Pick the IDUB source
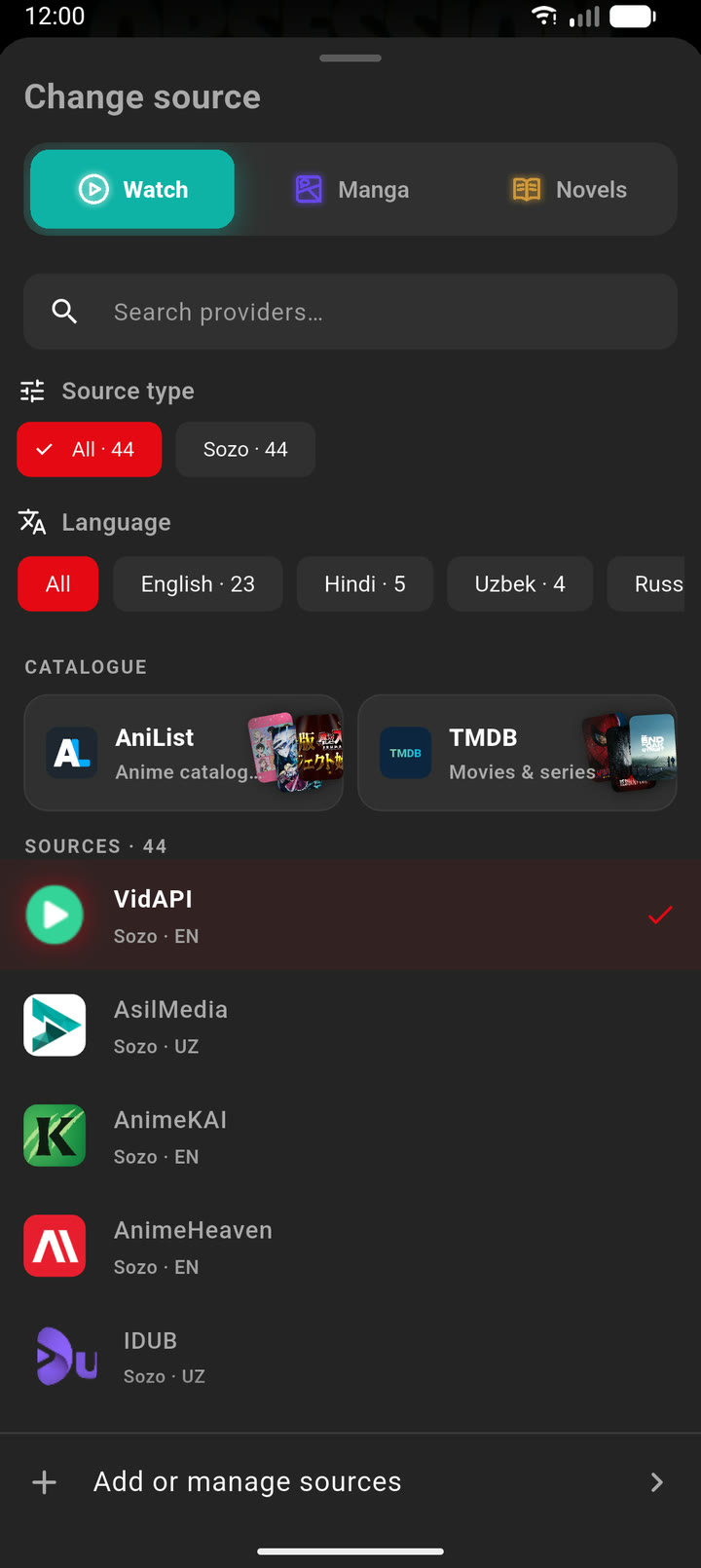The height and width of the screenshot is (1568, 701). click(350, 1357)
